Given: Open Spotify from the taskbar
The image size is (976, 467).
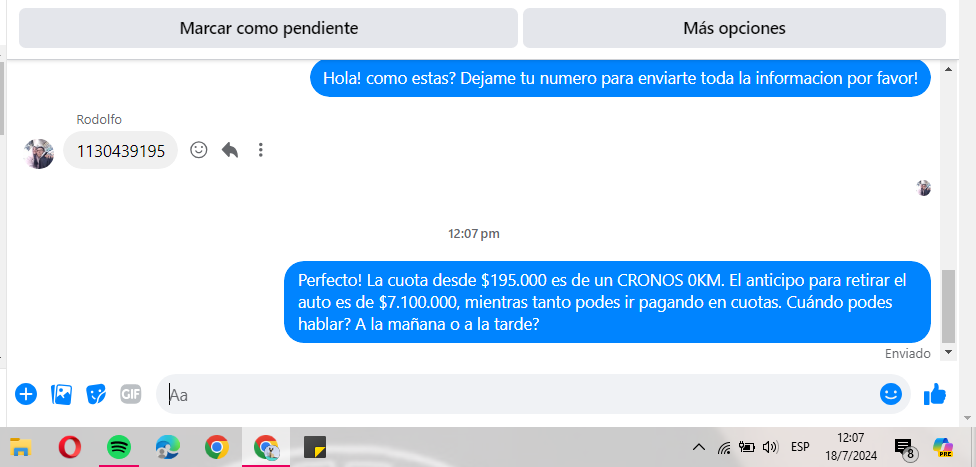Looking at the screenshot, I should pos(118,447).
